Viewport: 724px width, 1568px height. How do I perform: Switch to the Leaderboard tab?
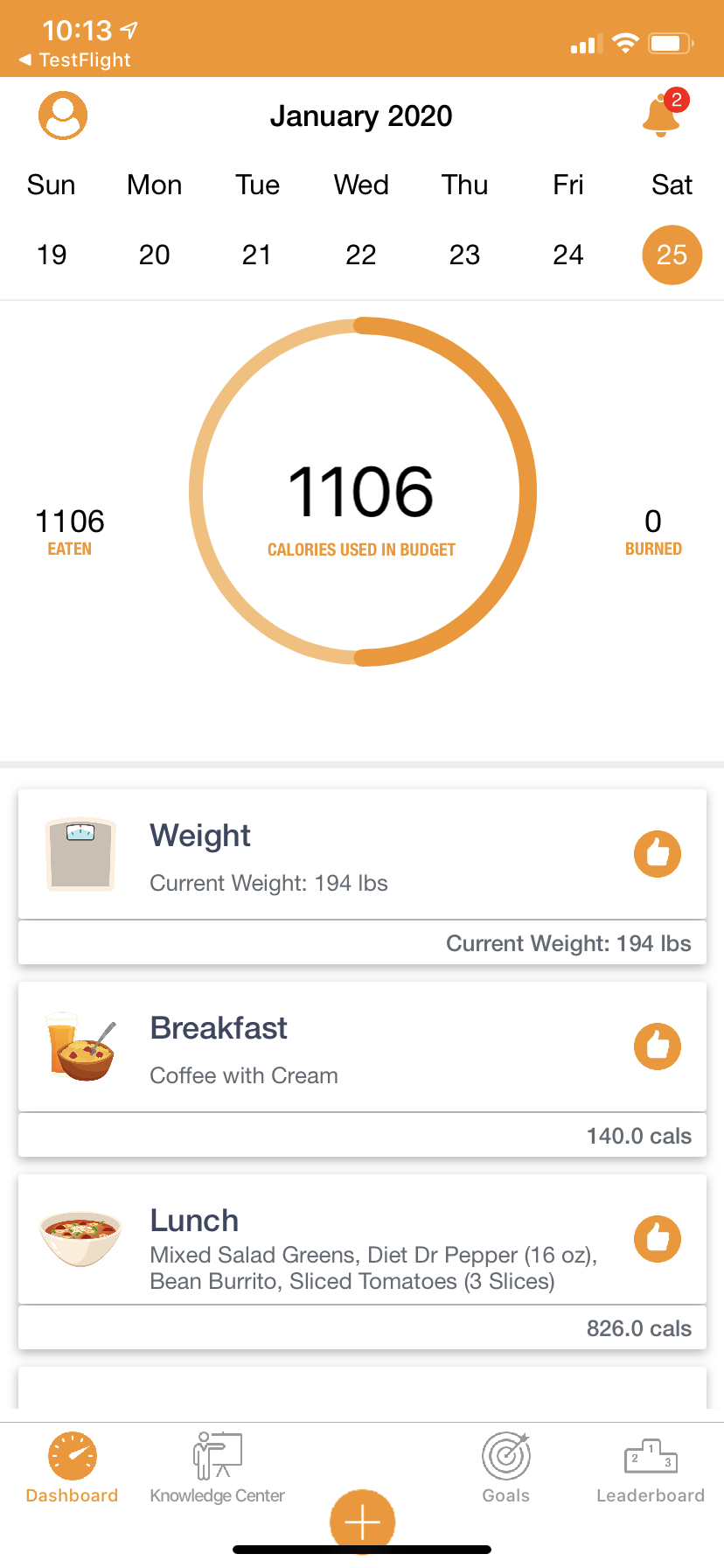point(651,1468)
